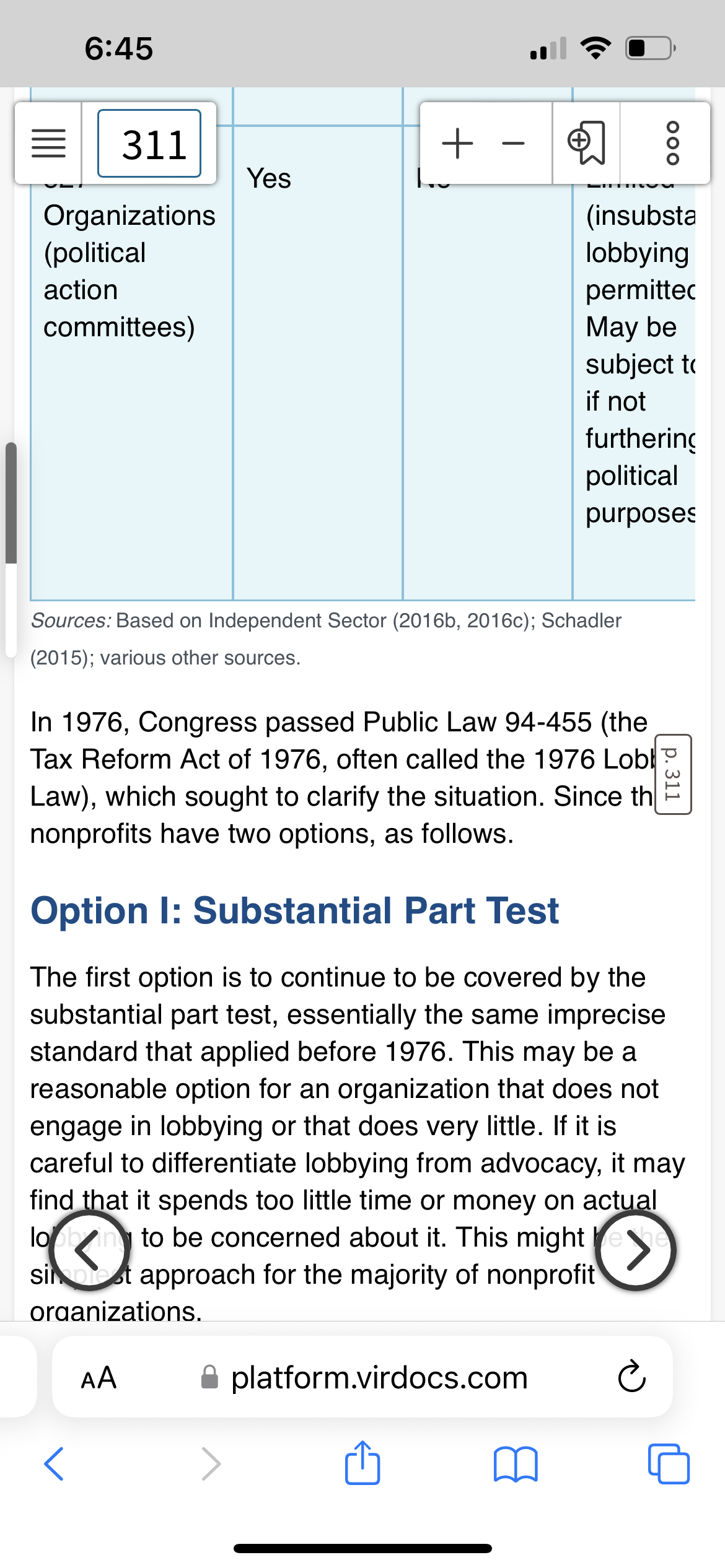Image resolution: width=725 pixels, height=1568 pixels.
Task: Open Safari bookmarks
Action: [516, 1464]
